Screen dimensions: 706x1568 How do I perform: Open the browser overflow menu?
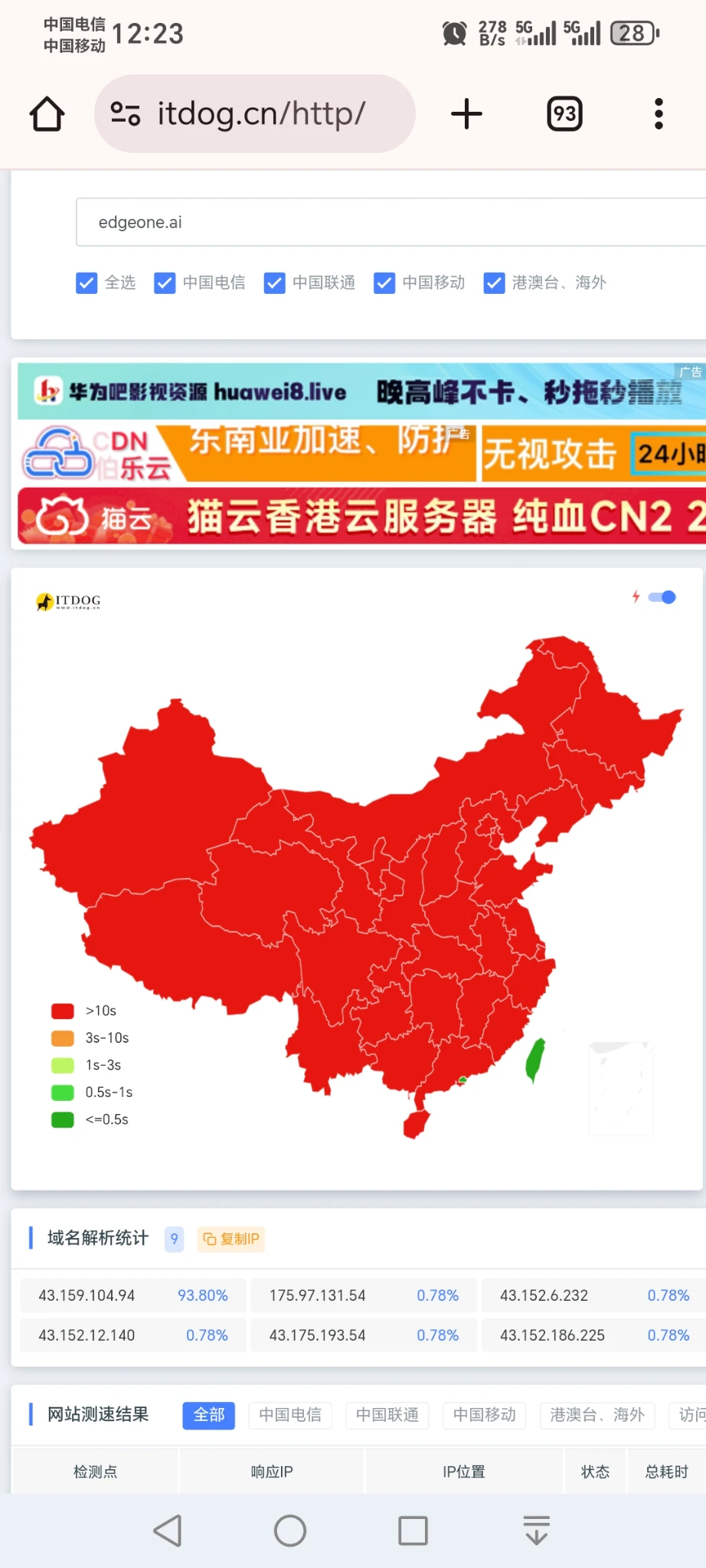[658, 114]
